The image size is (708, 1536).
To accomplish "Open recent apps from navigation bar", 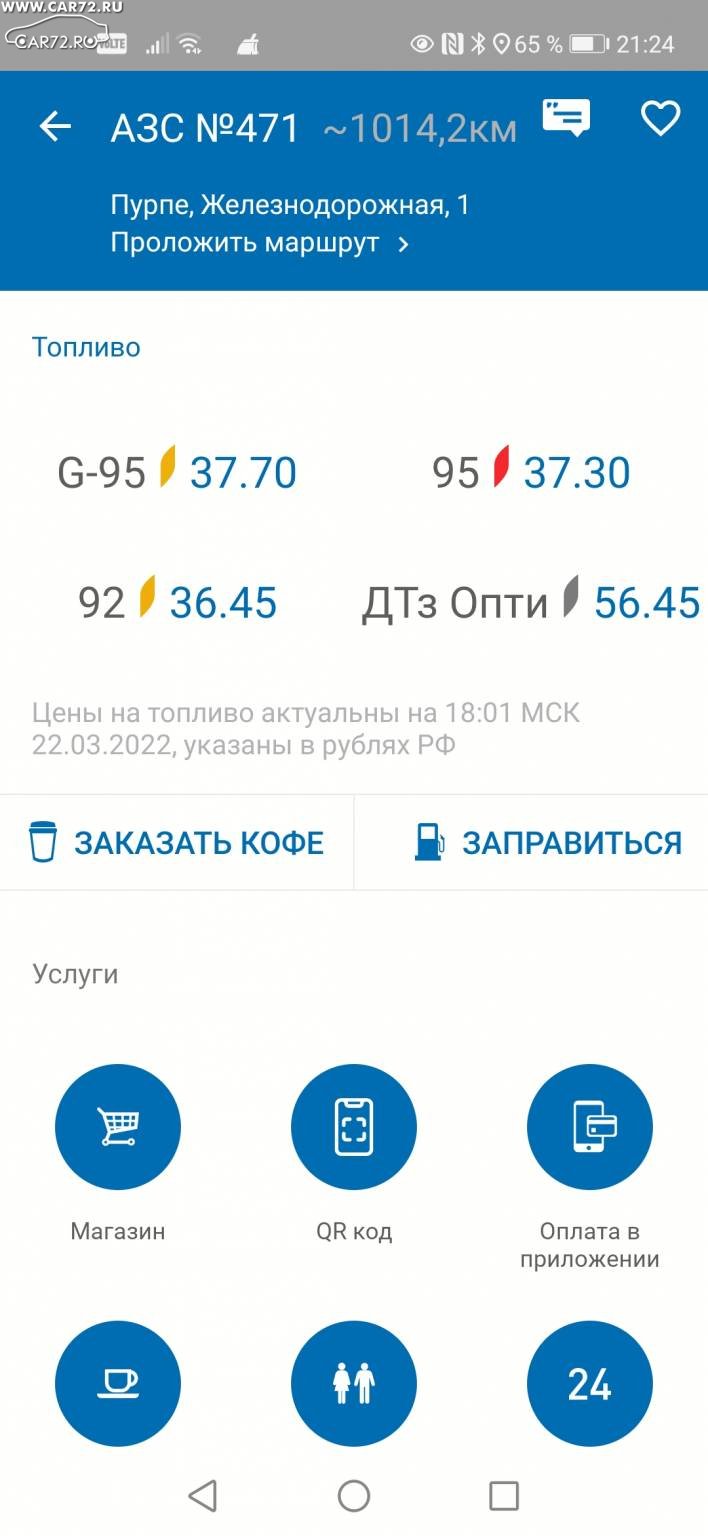I will (x=504, y=1496).
